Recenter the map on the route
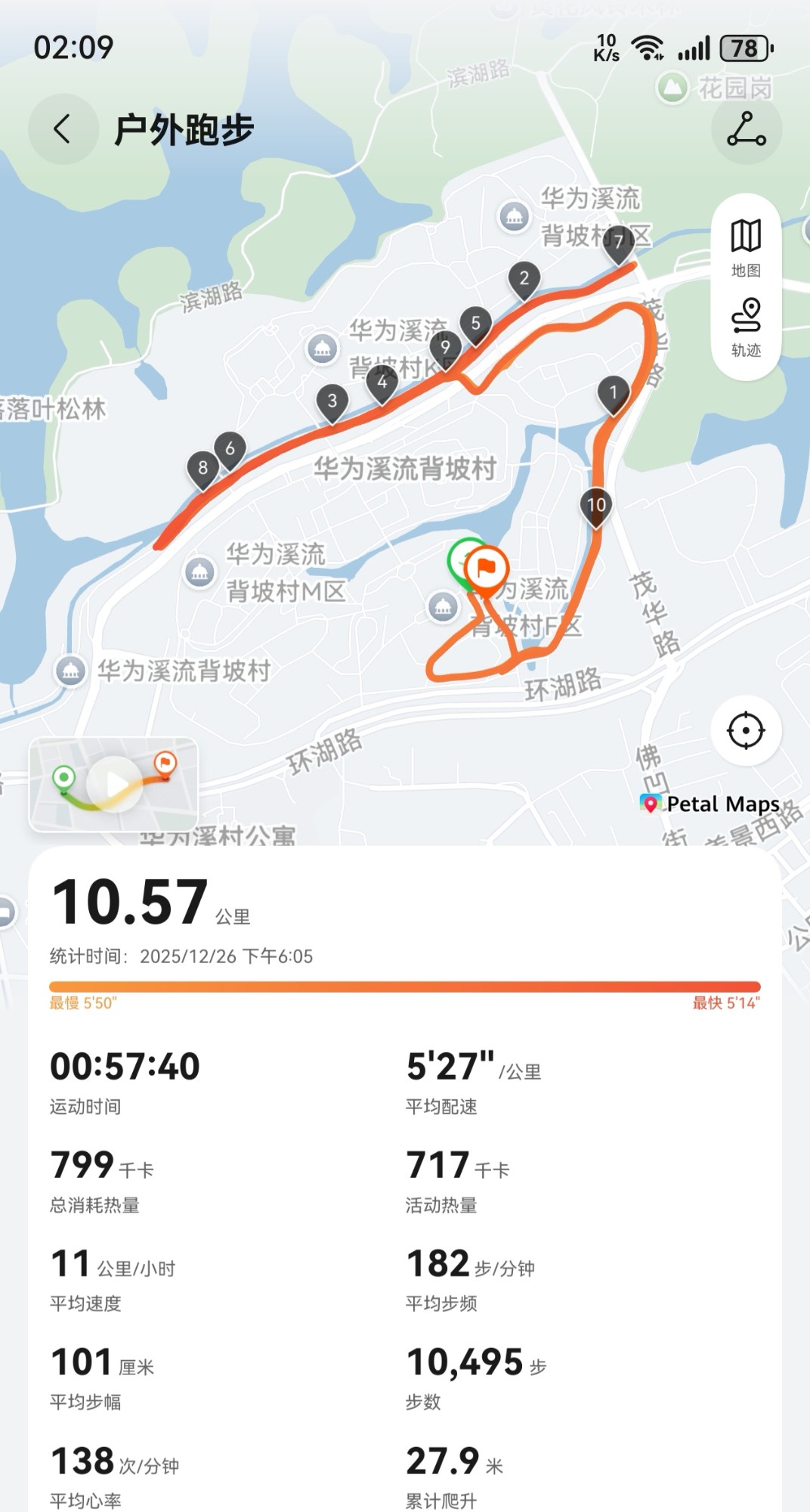This screenshot has height=1512, width=810. pos(746,730)
